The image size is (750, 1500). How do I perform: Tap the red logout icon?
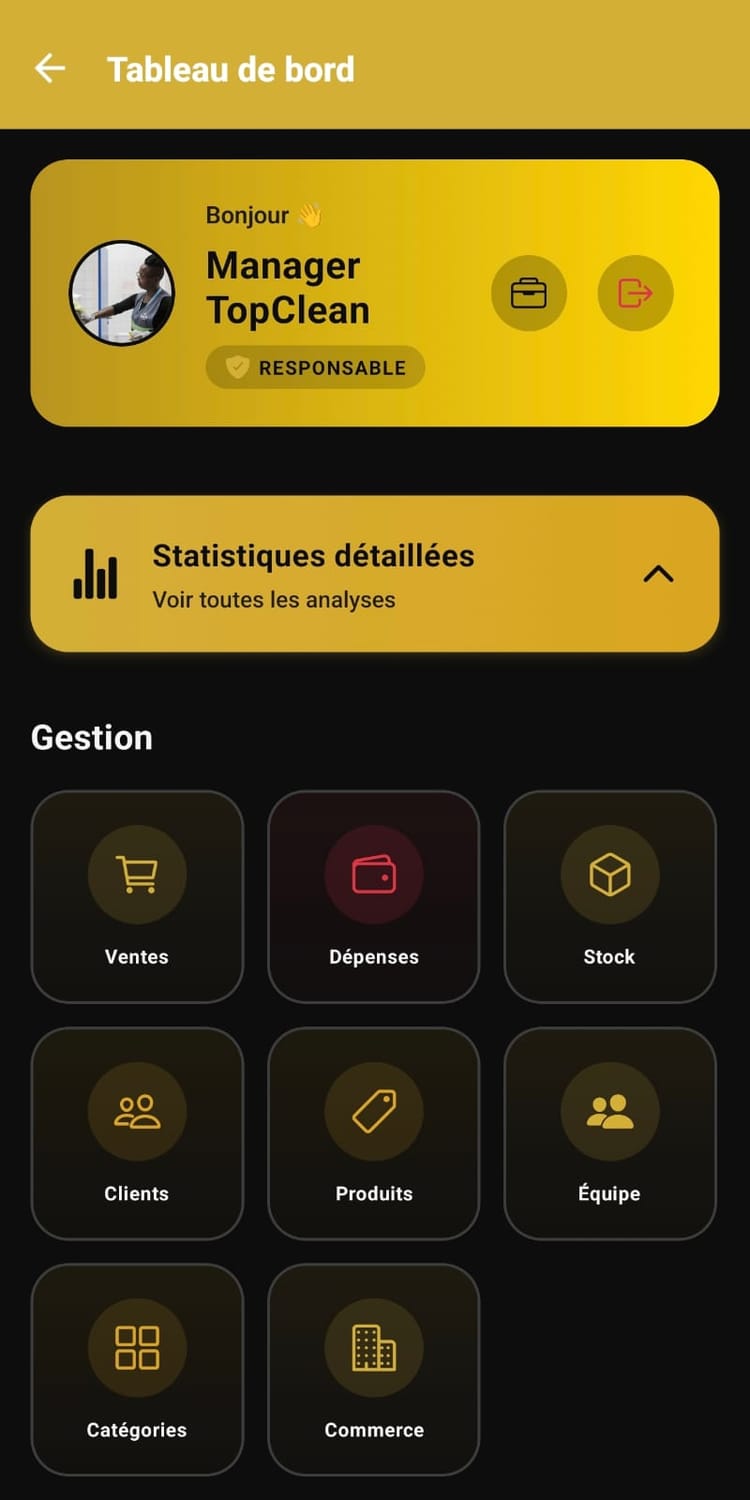tap(635, 294)
